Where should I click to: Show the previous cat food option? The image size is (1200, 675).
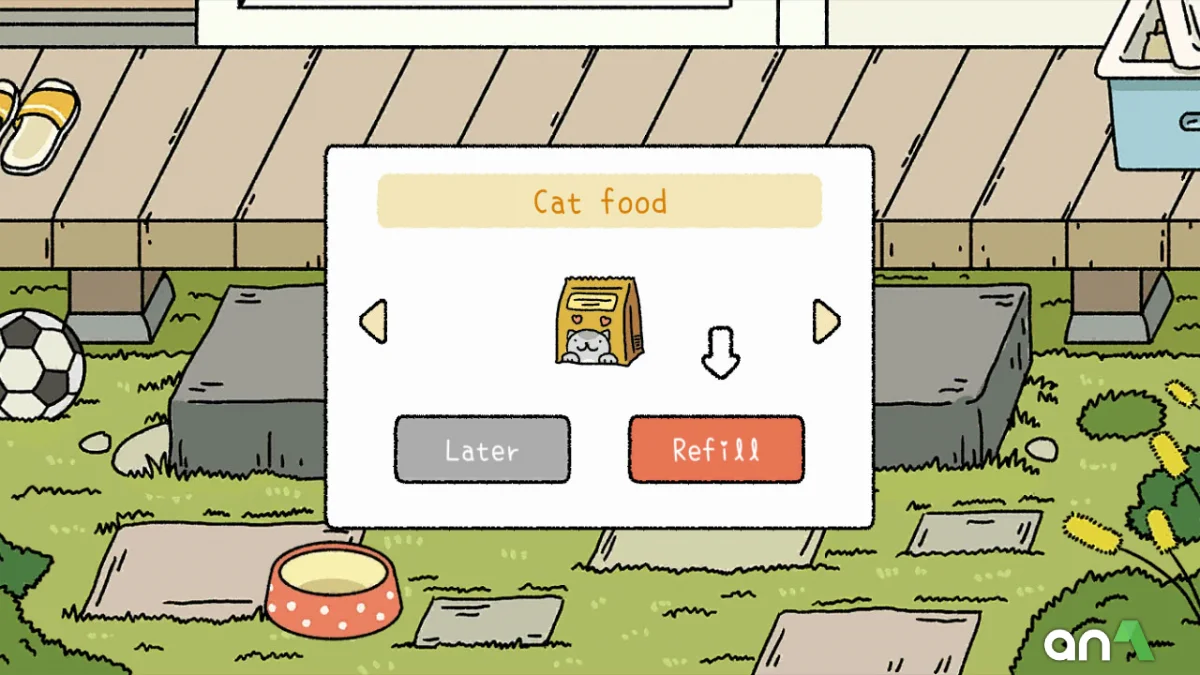click(x=373, y=322)
